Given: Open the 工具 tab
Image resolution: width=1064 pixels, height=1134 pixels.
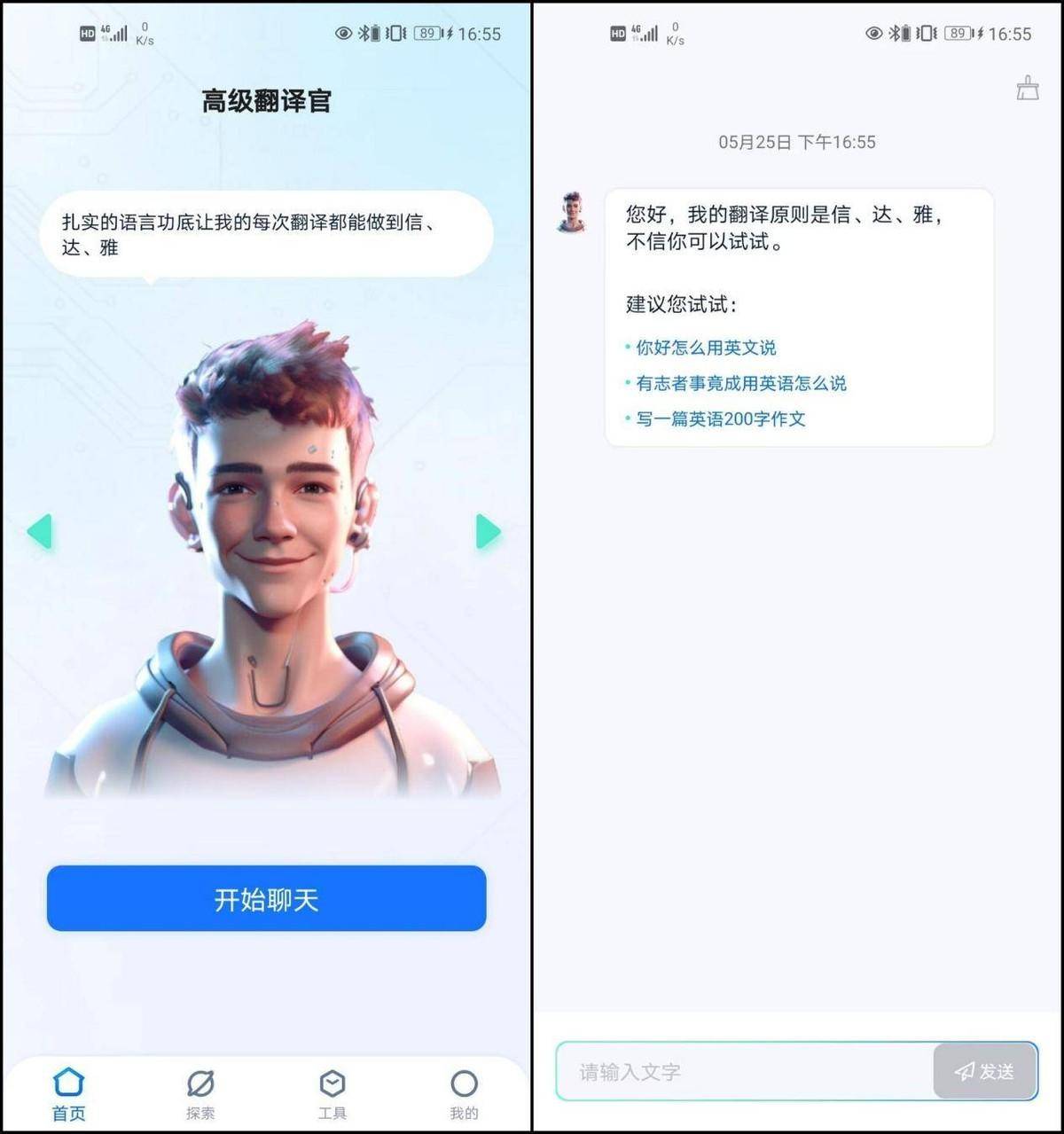Looking at the screenshot, I should pos(332,1094).
